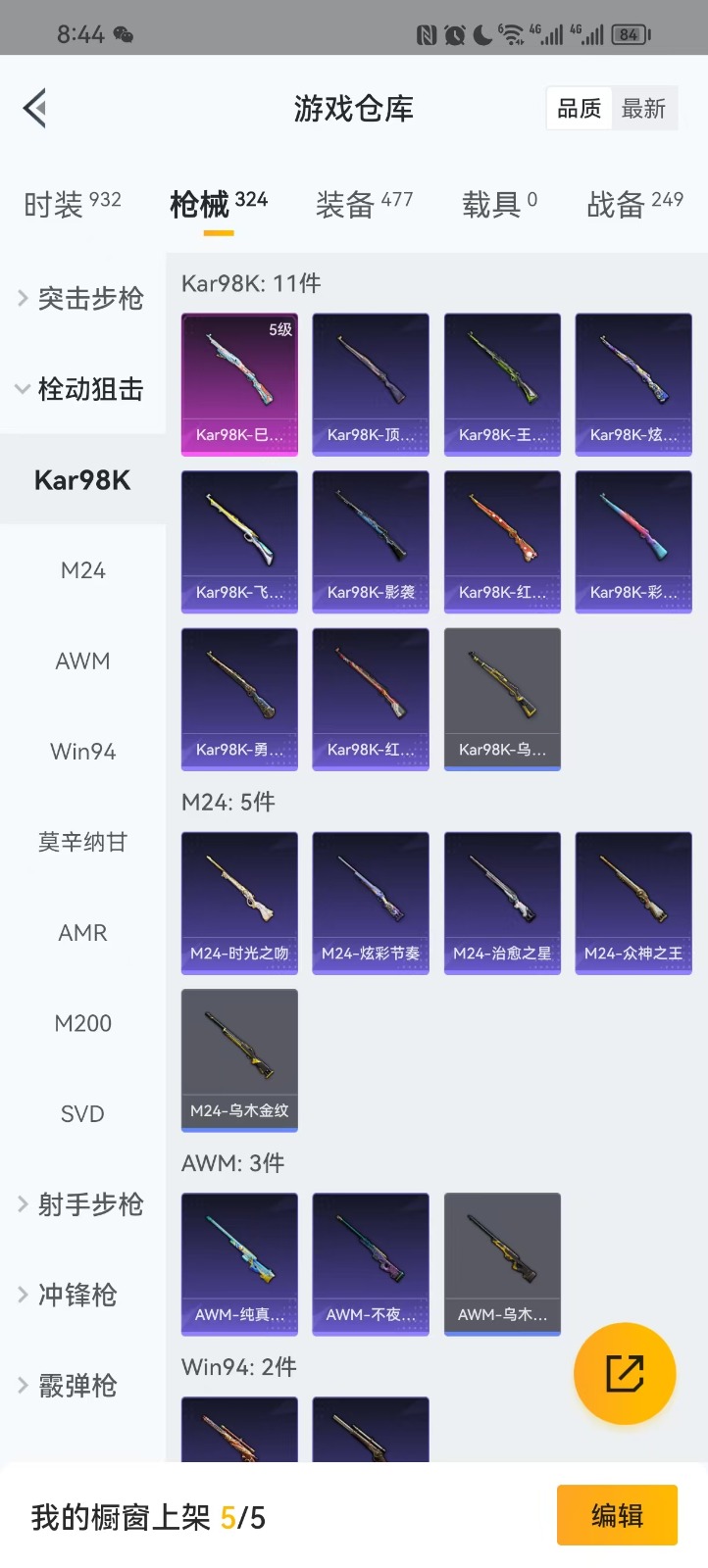Expand the 突击步枪 category

click(x=82, y=298)
